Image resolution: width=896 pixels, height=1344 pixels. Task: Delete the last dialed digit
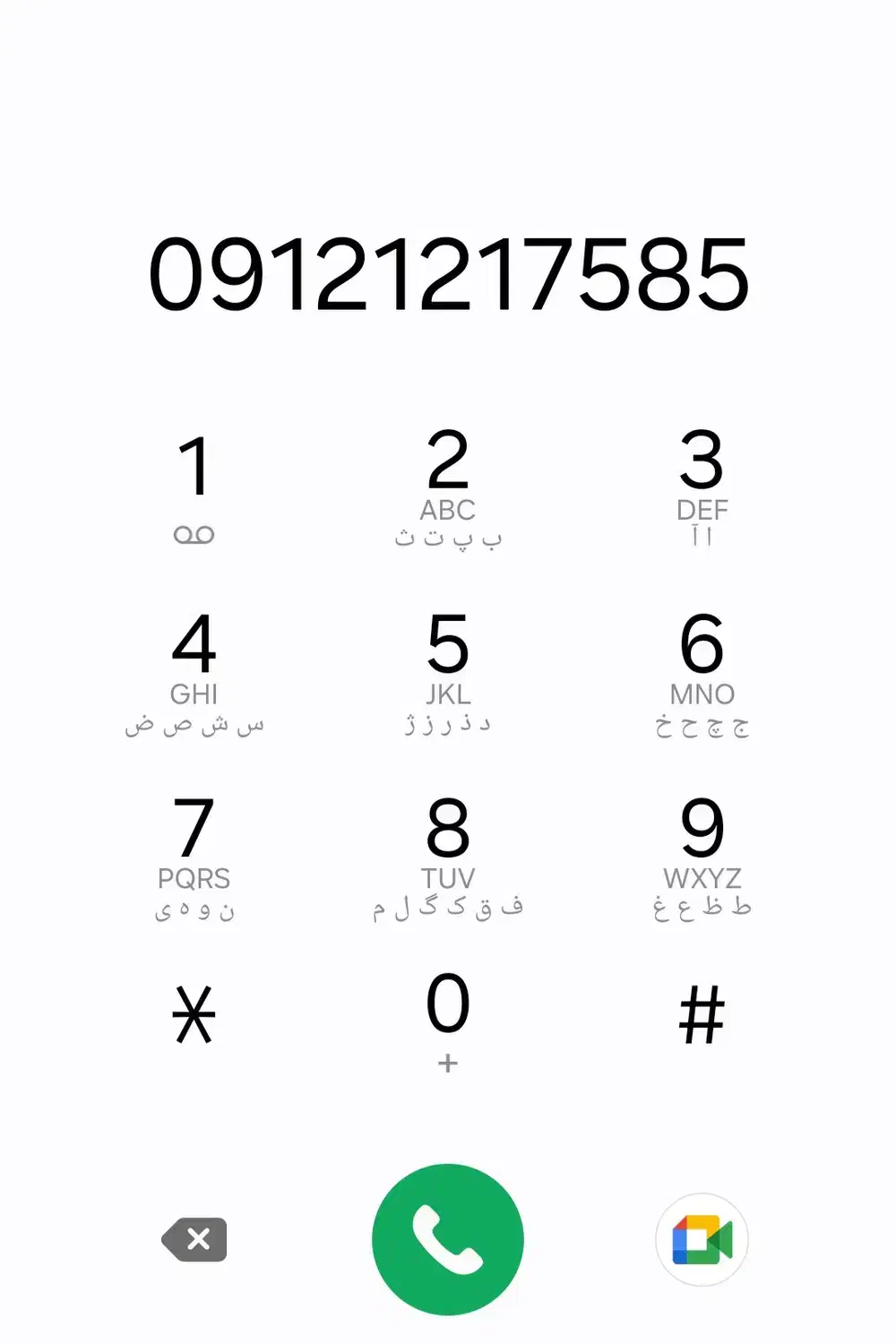194,1239
